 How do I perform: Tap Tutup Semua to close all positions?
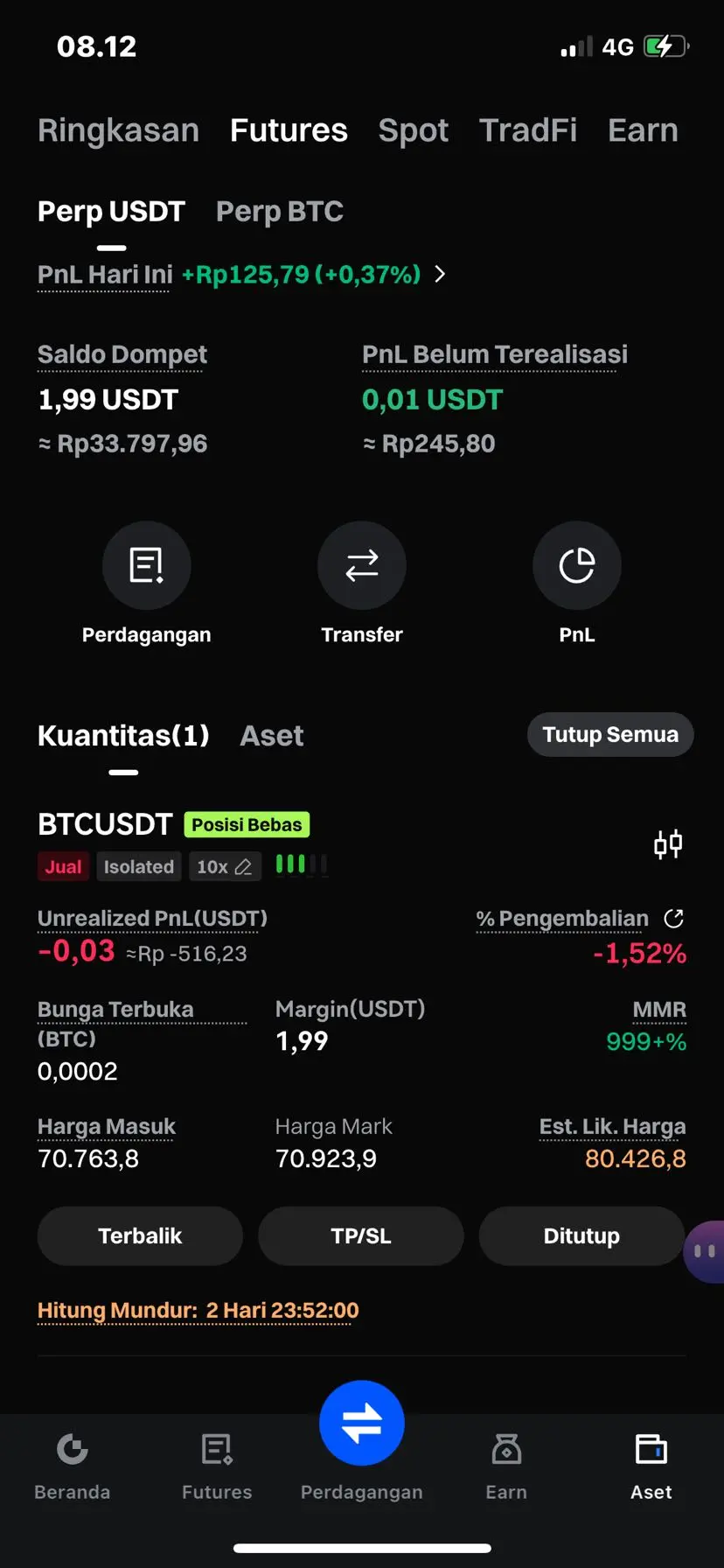pos(609,734)
